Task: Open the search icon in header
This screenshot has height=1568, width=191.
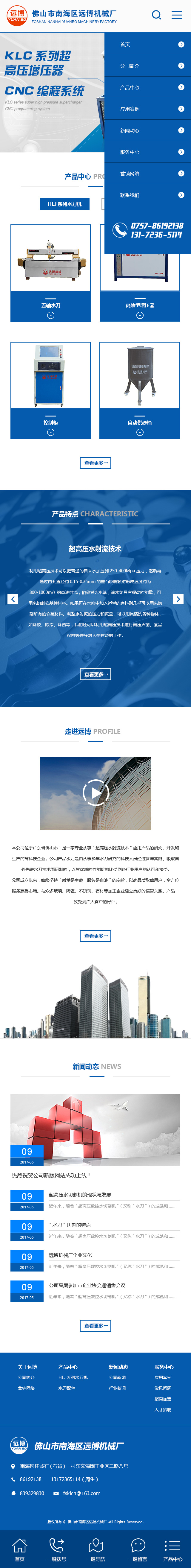Action: [156, 15]
